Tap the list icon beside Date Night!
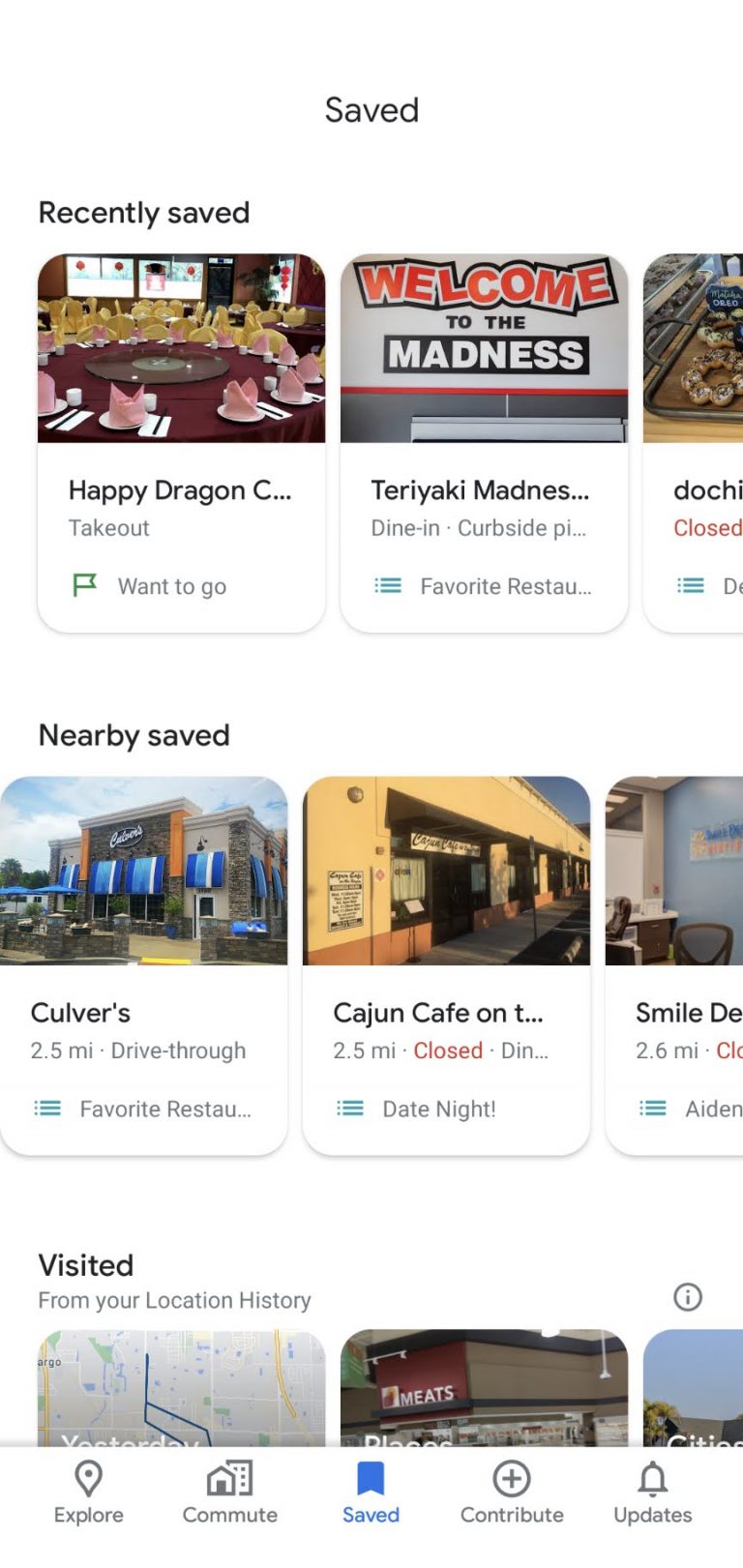743x1568 pixels. 349,1109
